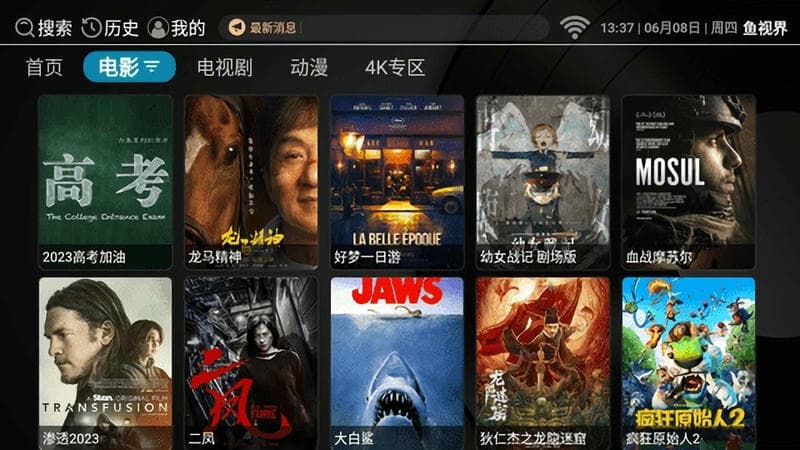The height and width of the screenshot is (450, 800).
Task: Open 幼女战记 剧场版
Action: click(x=543, y=182)
